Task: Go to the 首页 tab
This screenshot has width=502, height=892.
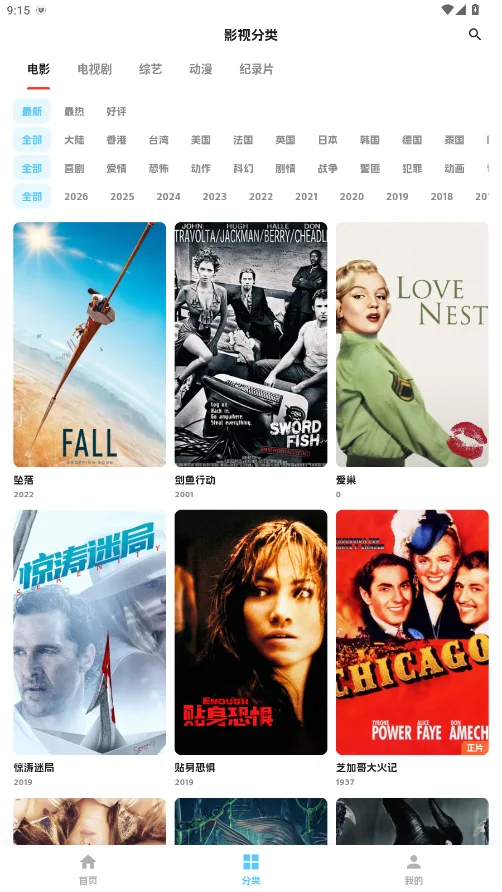Action: click(88, 869)
